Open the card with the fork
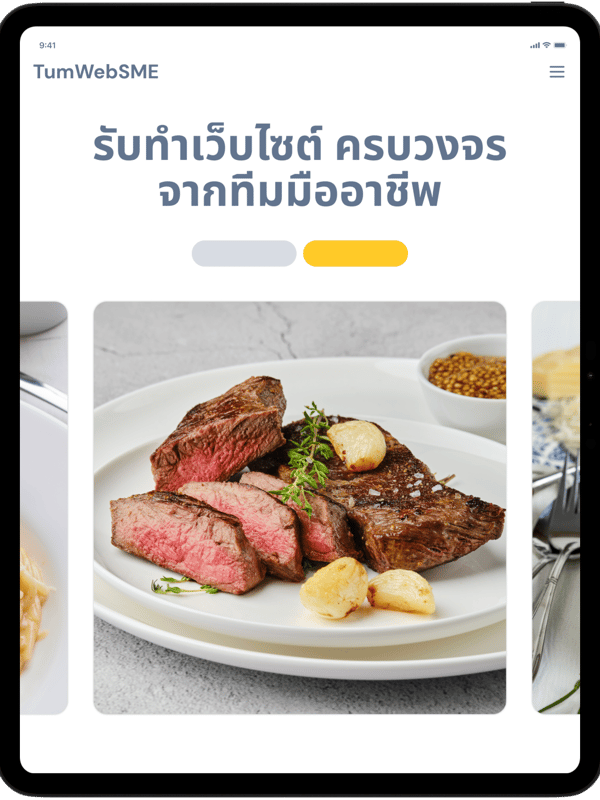 tap(556, 507)
